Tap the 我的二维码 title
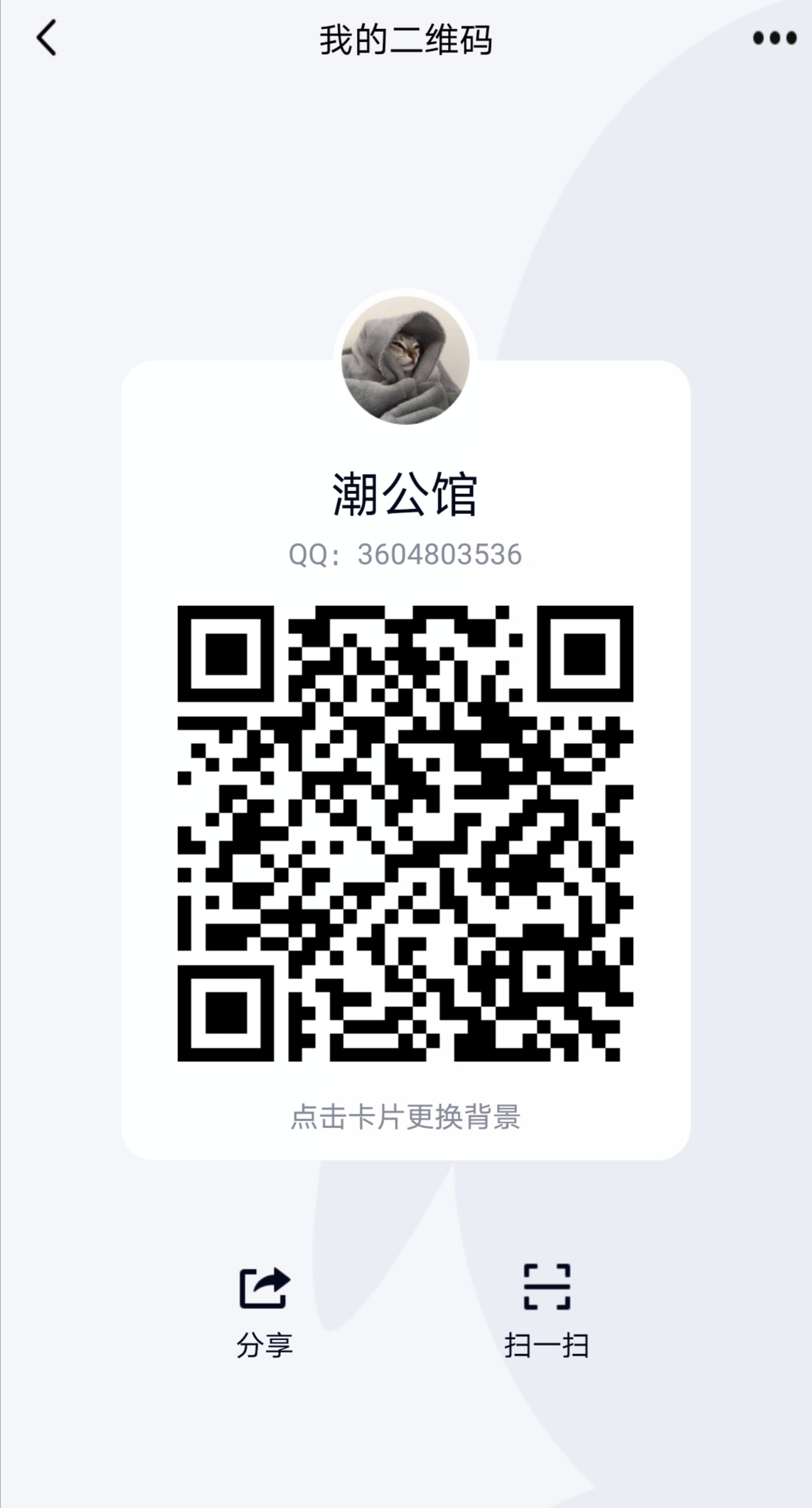This screenshot has height=1508, width=812. point(406,39)
